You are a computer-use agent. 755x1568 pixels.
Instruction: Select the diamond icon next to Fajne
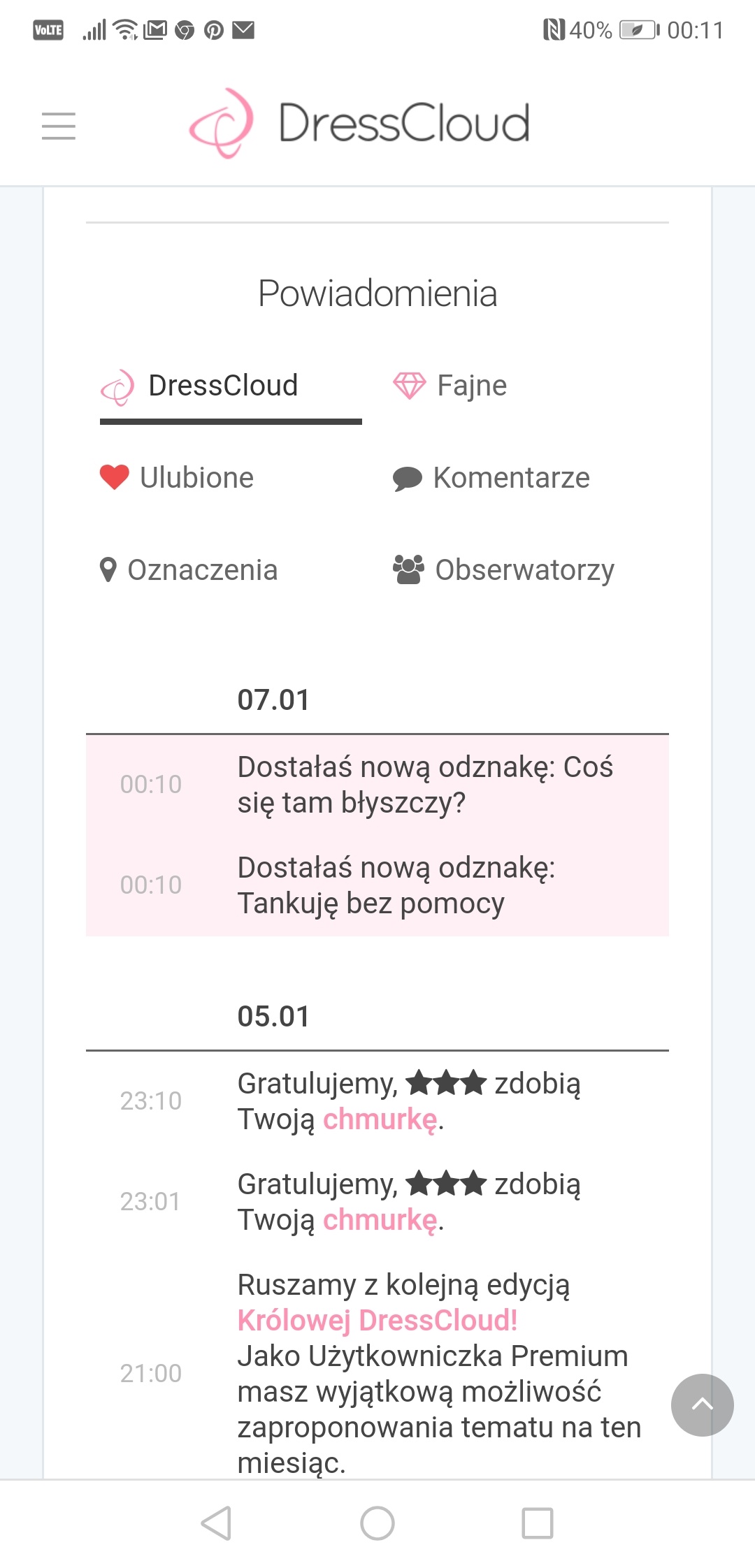coord(410,384)
